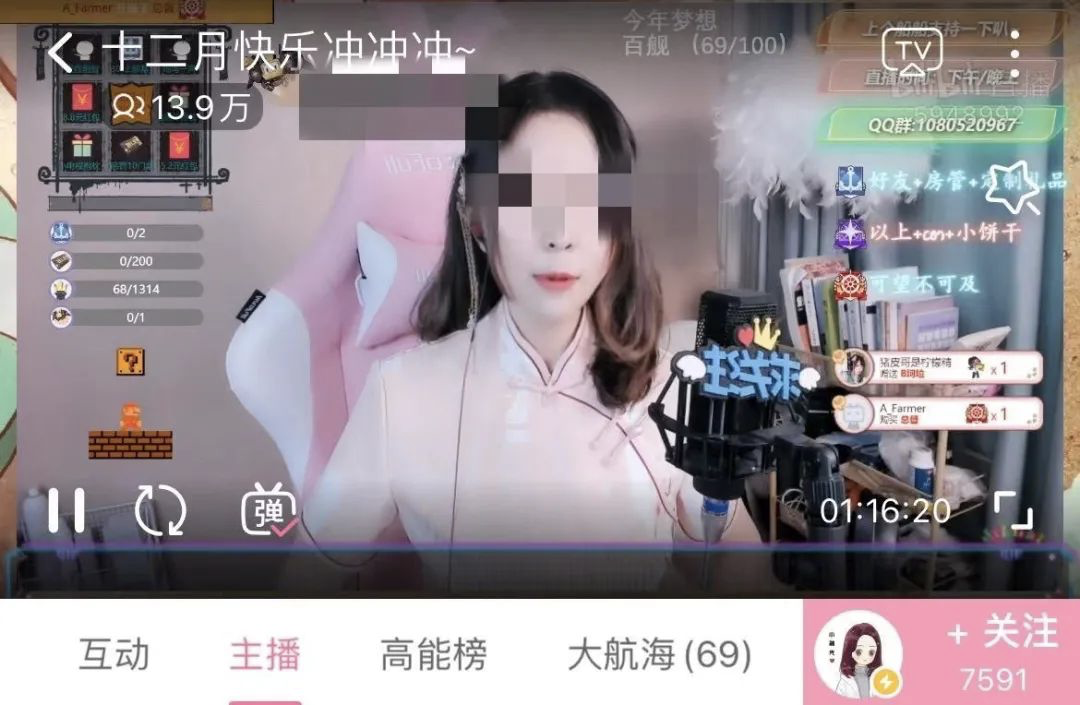Switch to the 互动 tab

click(x=114, y=655)
